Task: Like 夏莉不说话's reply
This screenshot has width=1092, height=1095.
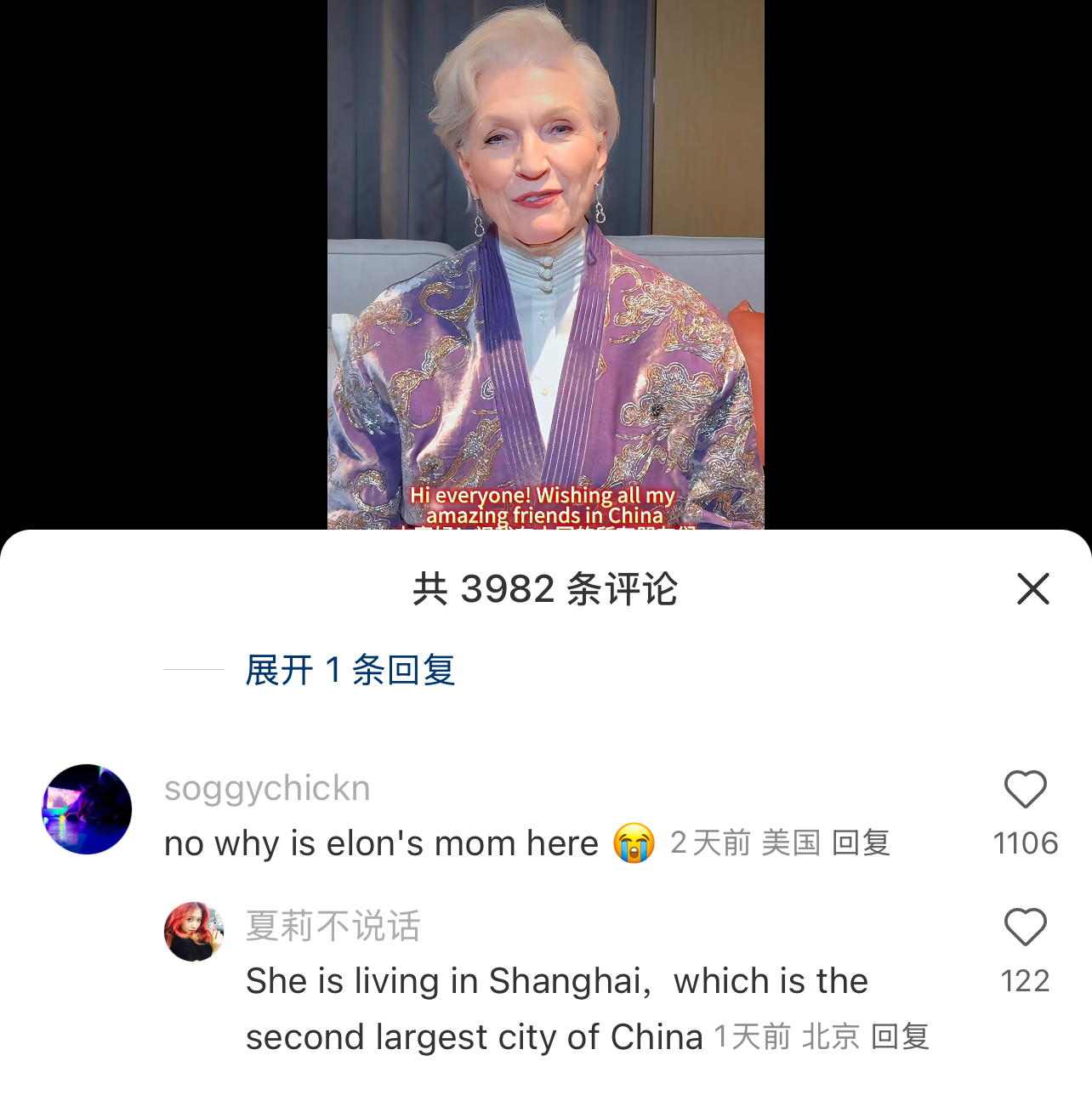Action: pyautogui.click(x=1025, y=928)
